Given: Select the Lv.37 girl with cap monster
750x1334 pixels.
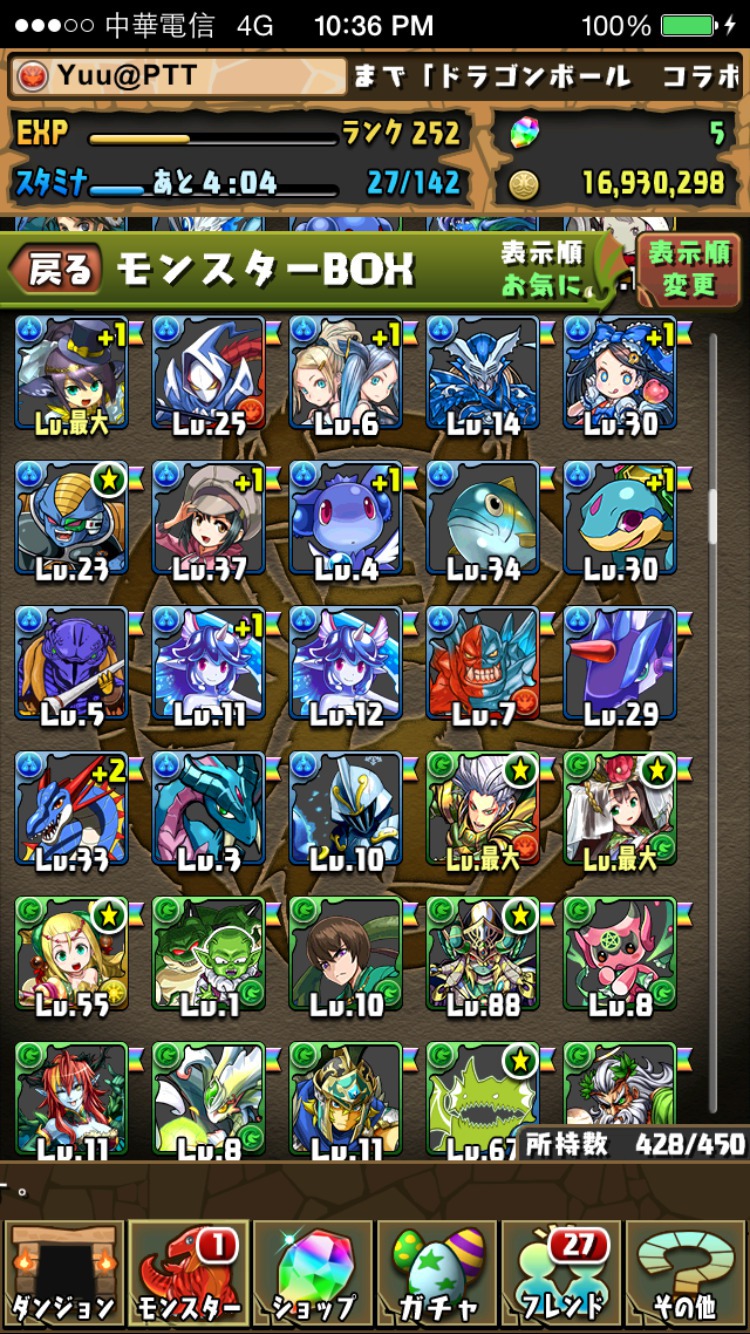Looking at the screenshot, I should point(209,520).
